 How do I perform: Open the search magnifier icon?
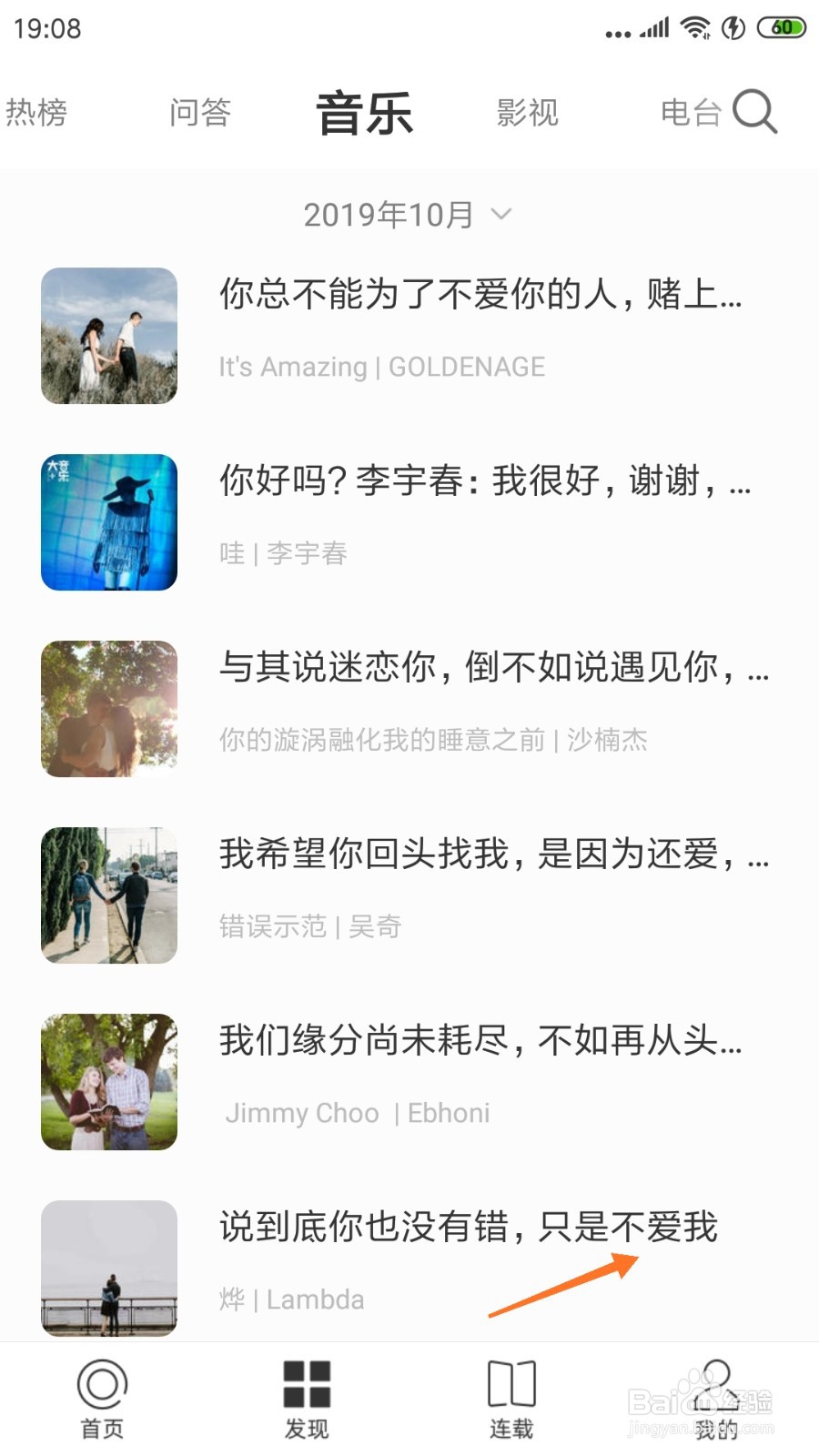pyautogui.click(x=754, y=112)
